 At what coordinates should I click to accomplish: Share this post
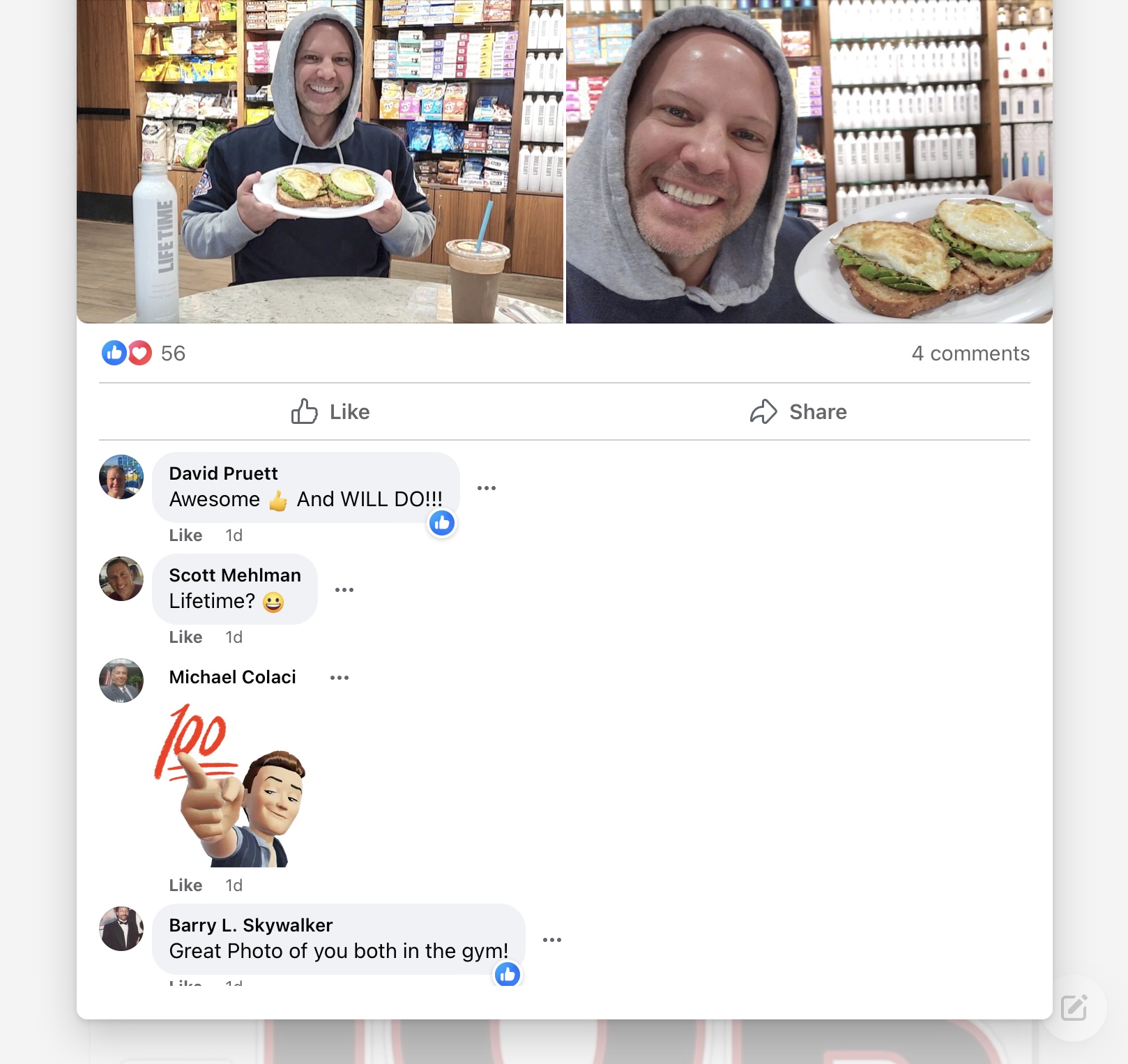(798, 412)
